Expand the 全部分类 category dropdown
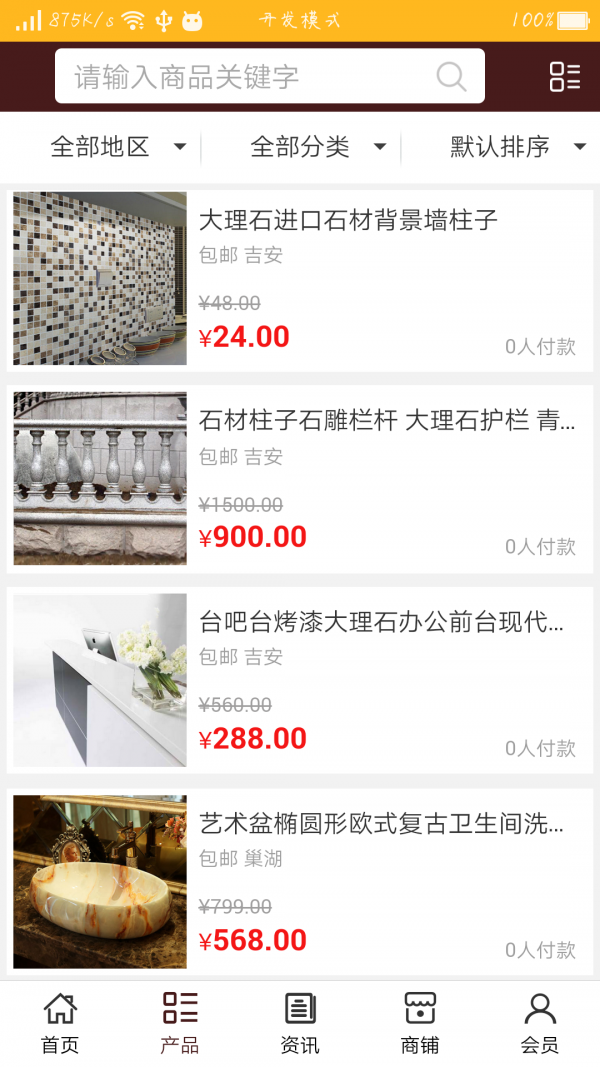600x1067 pixels. (318, 147)
